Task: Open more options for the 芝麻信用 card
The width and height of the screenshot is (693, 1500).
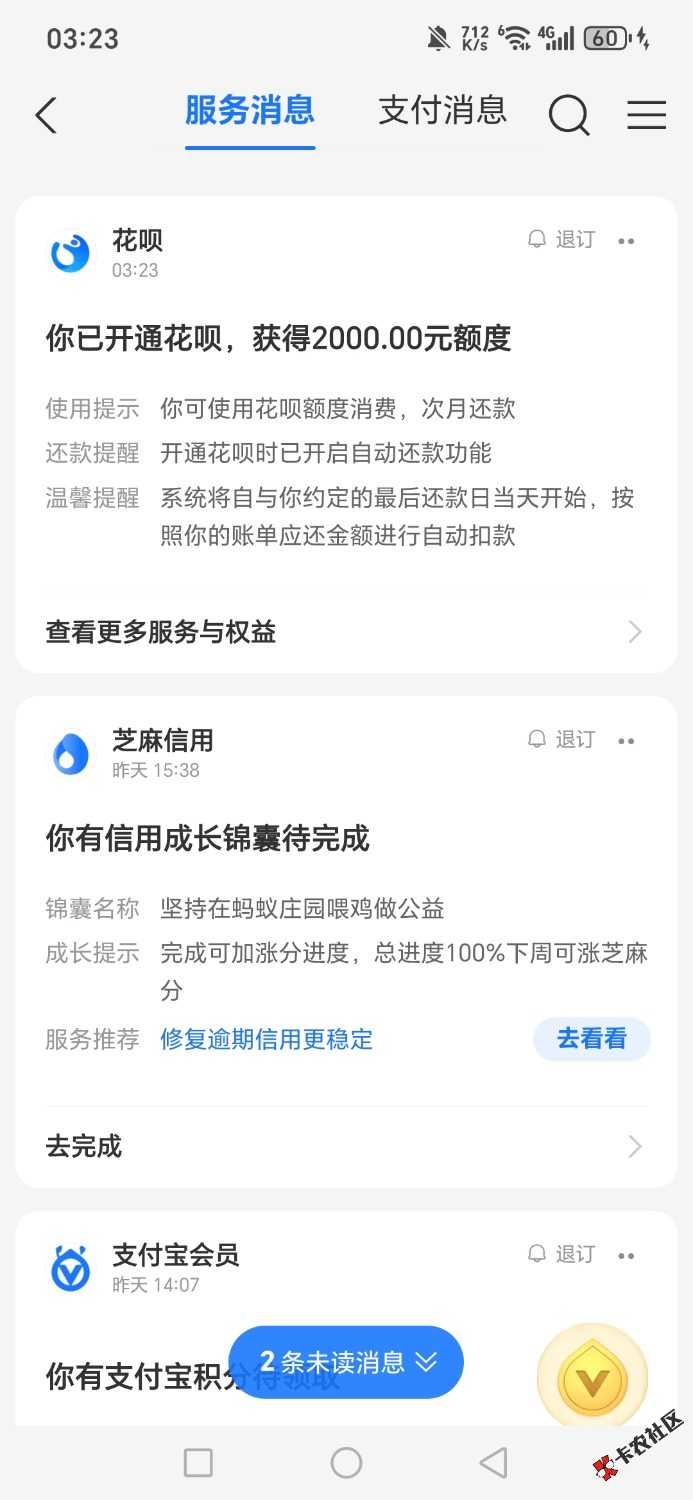Action: (627, 741)
